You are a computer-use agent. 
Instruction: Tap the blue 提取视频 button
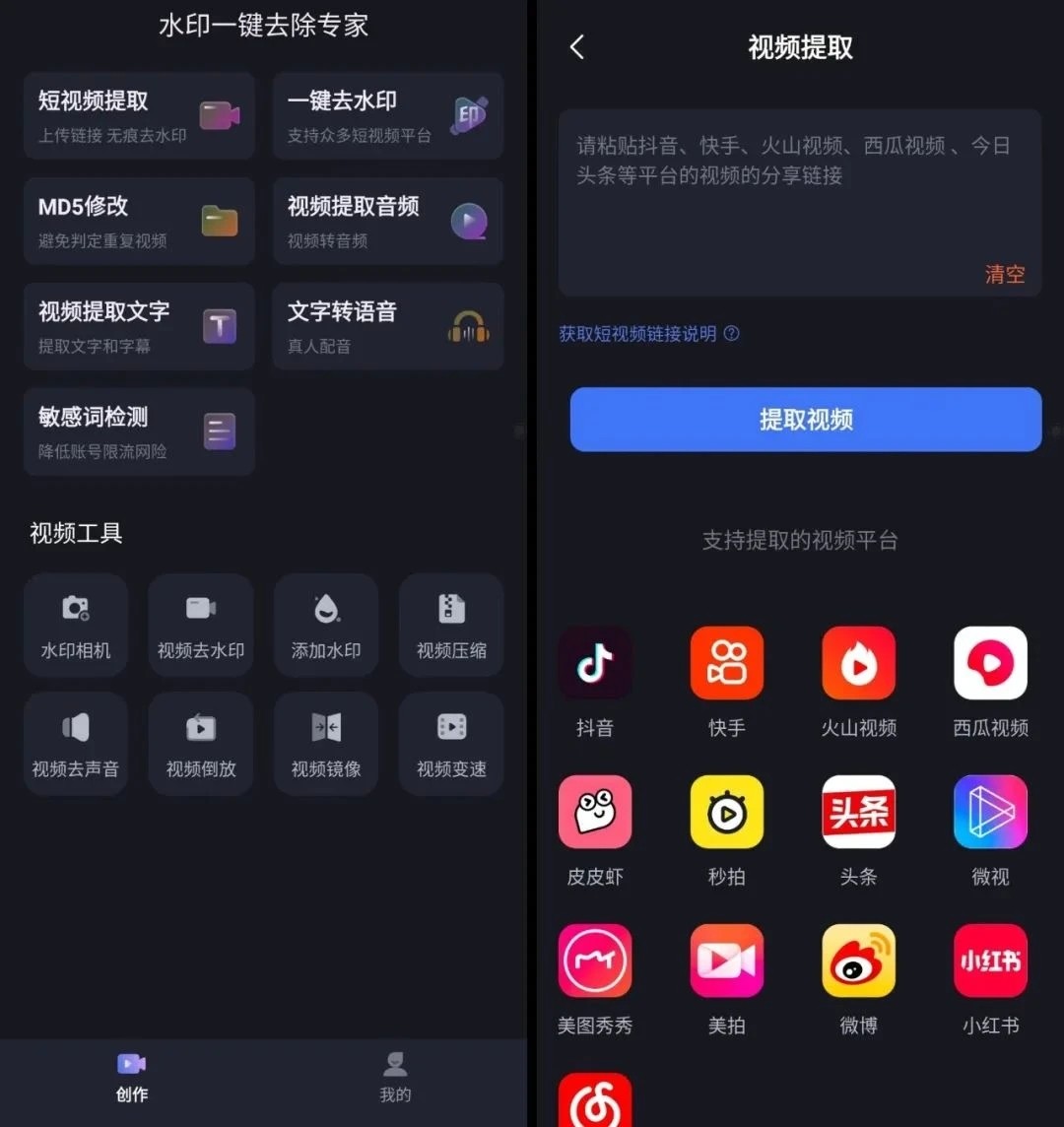805,420
